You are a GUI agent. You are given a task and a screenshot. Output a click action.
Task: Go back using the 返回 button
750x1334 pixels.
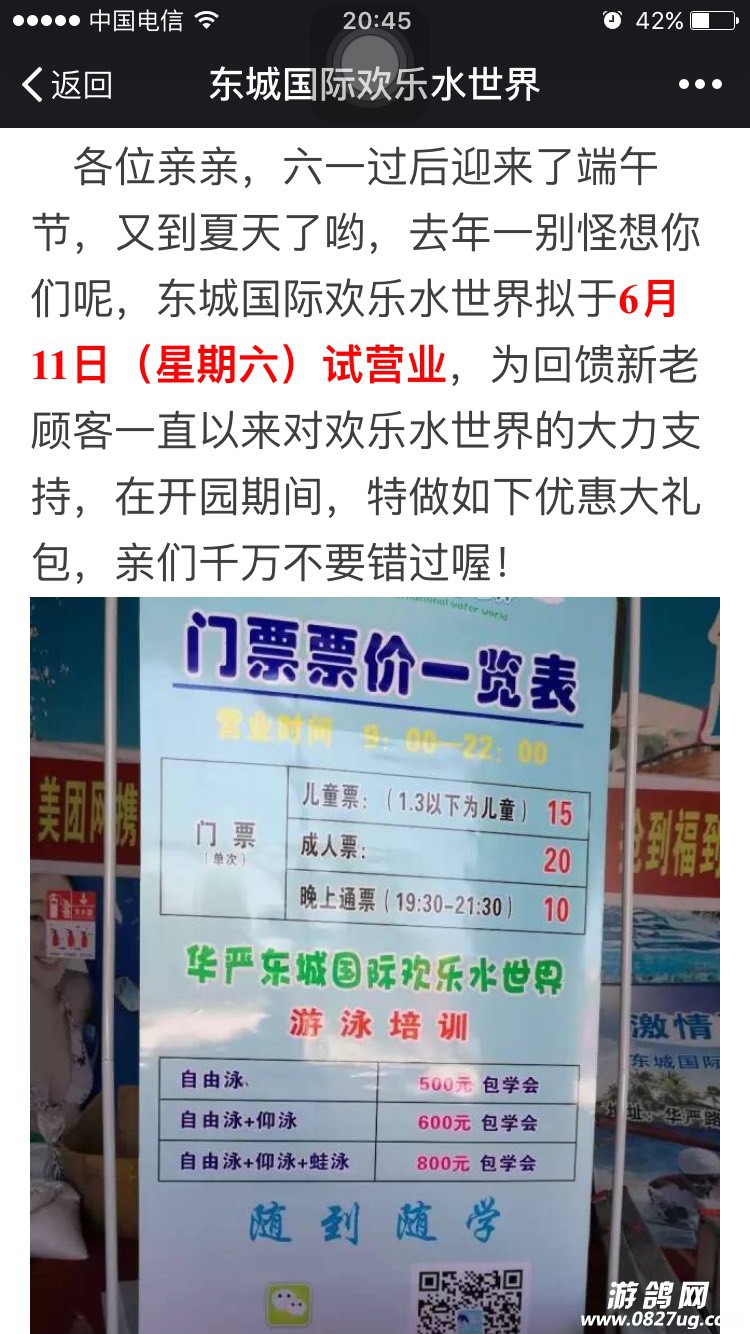coord(66,85)
